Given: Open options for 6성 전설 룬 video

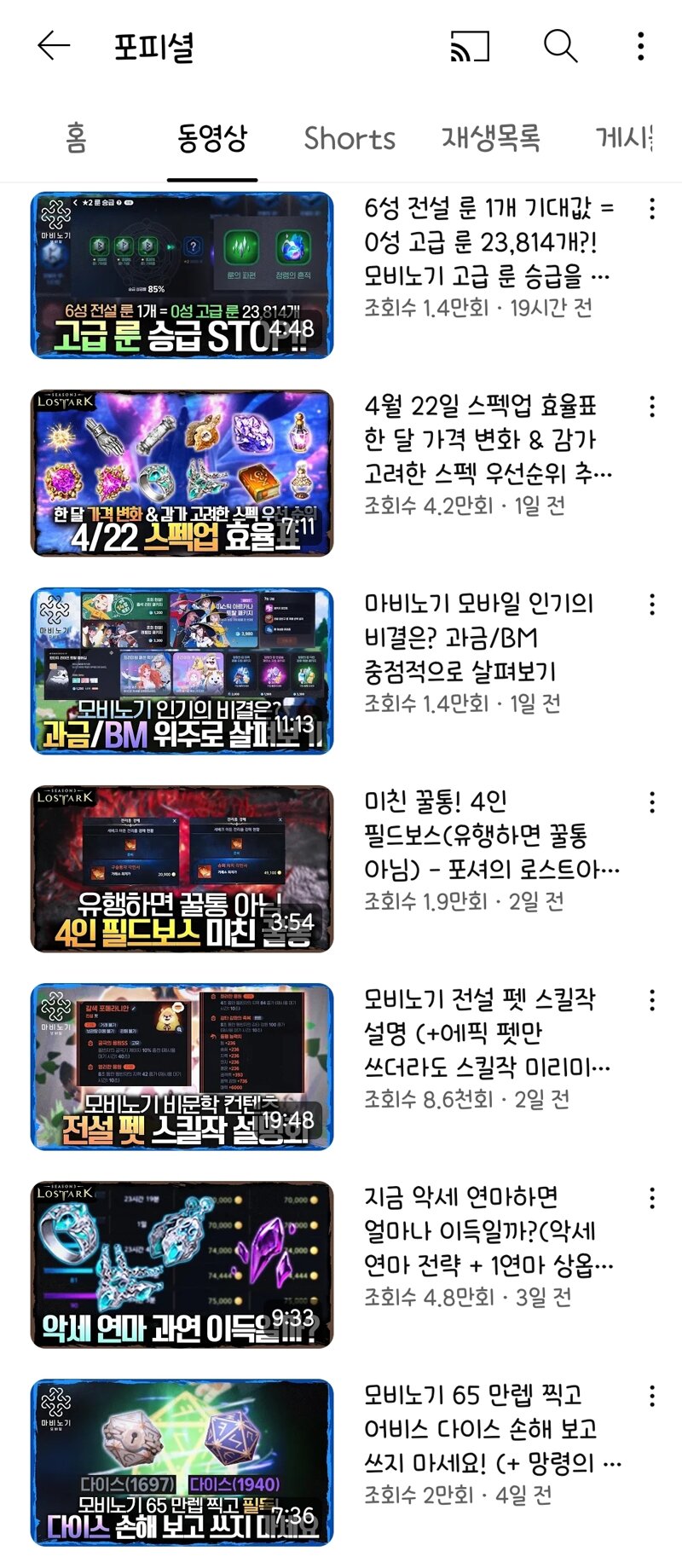Looking at the screenshot, I should tap(652, 209).
